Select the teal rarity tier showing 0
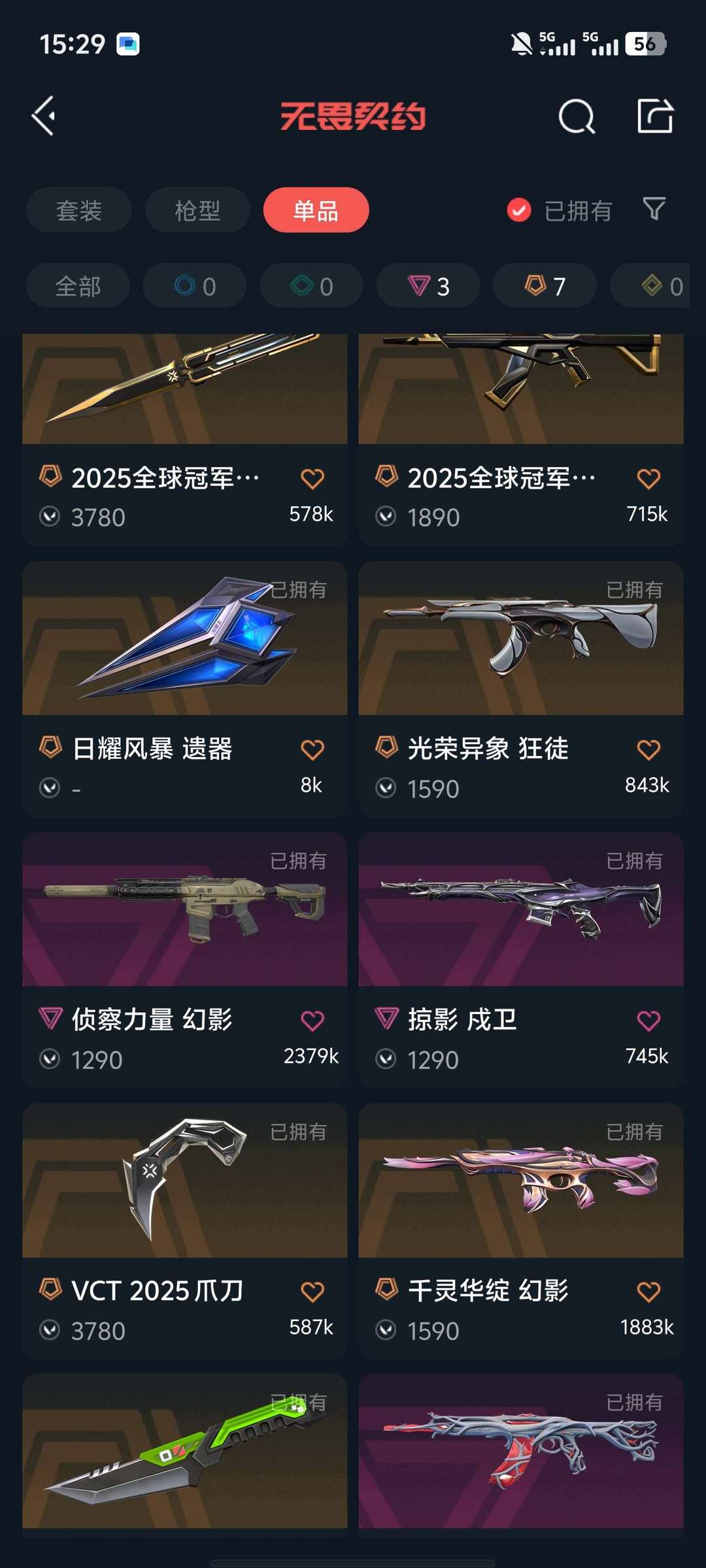Screen dimensions: 706x1568 tap(311, 286)
